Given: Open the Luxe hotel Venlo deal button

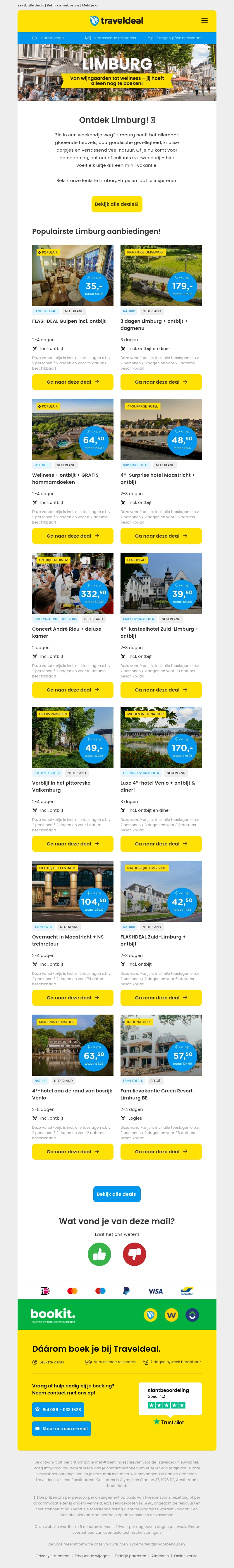Looking at the screenshot, I should pyautogui.click(x=161, y=844).
